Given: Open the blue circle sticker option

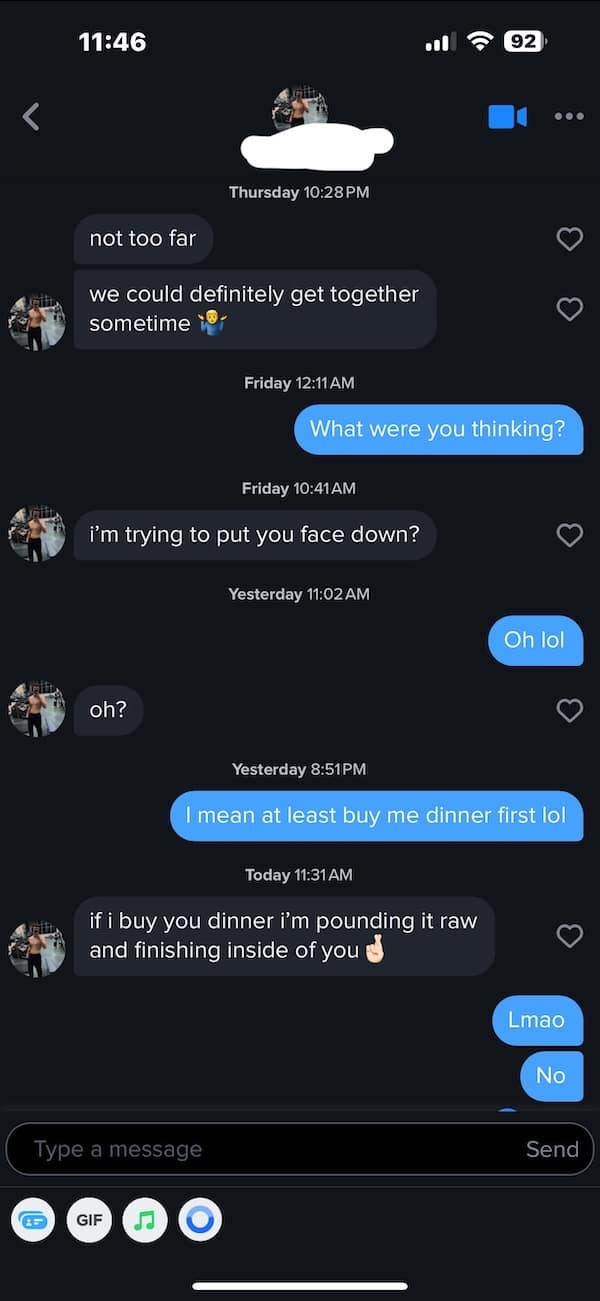Looking at the screenshot, I should point(200,1220).
